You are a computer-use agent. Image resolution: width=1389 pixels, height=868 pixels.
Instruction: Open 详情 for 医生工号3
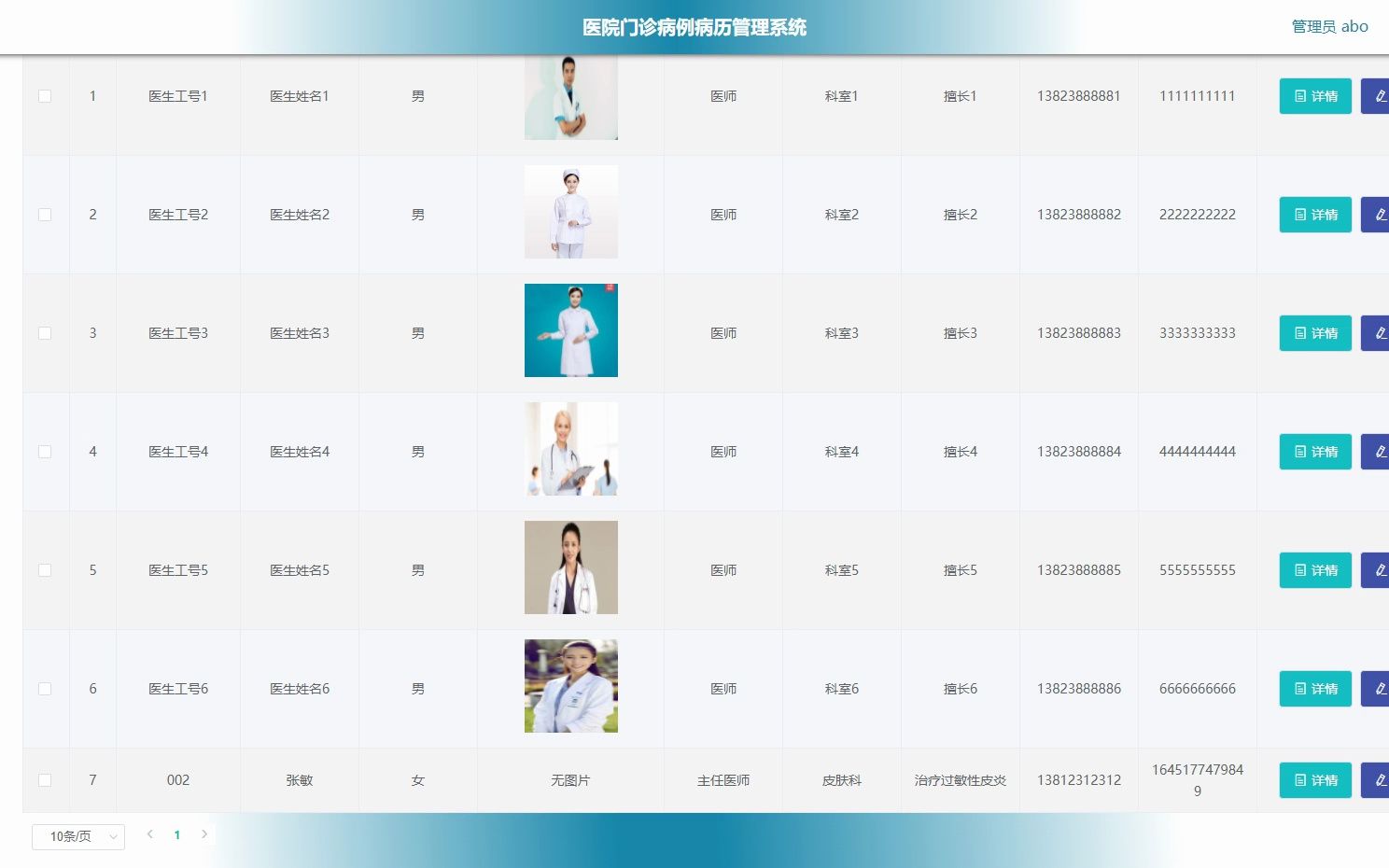coord(1314,333)
